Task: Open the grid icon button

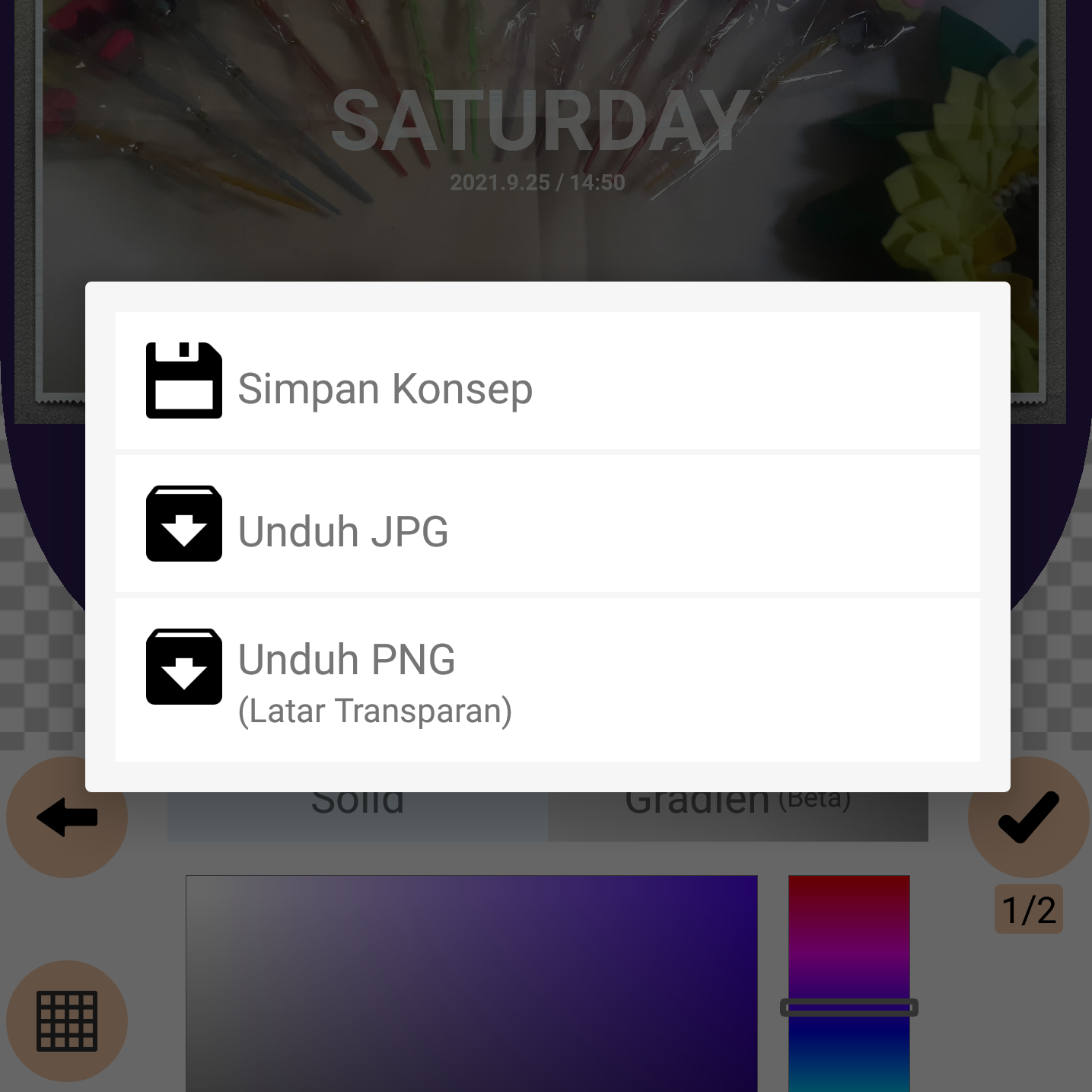Action: pyautogui.click(x=67, y=1021)
